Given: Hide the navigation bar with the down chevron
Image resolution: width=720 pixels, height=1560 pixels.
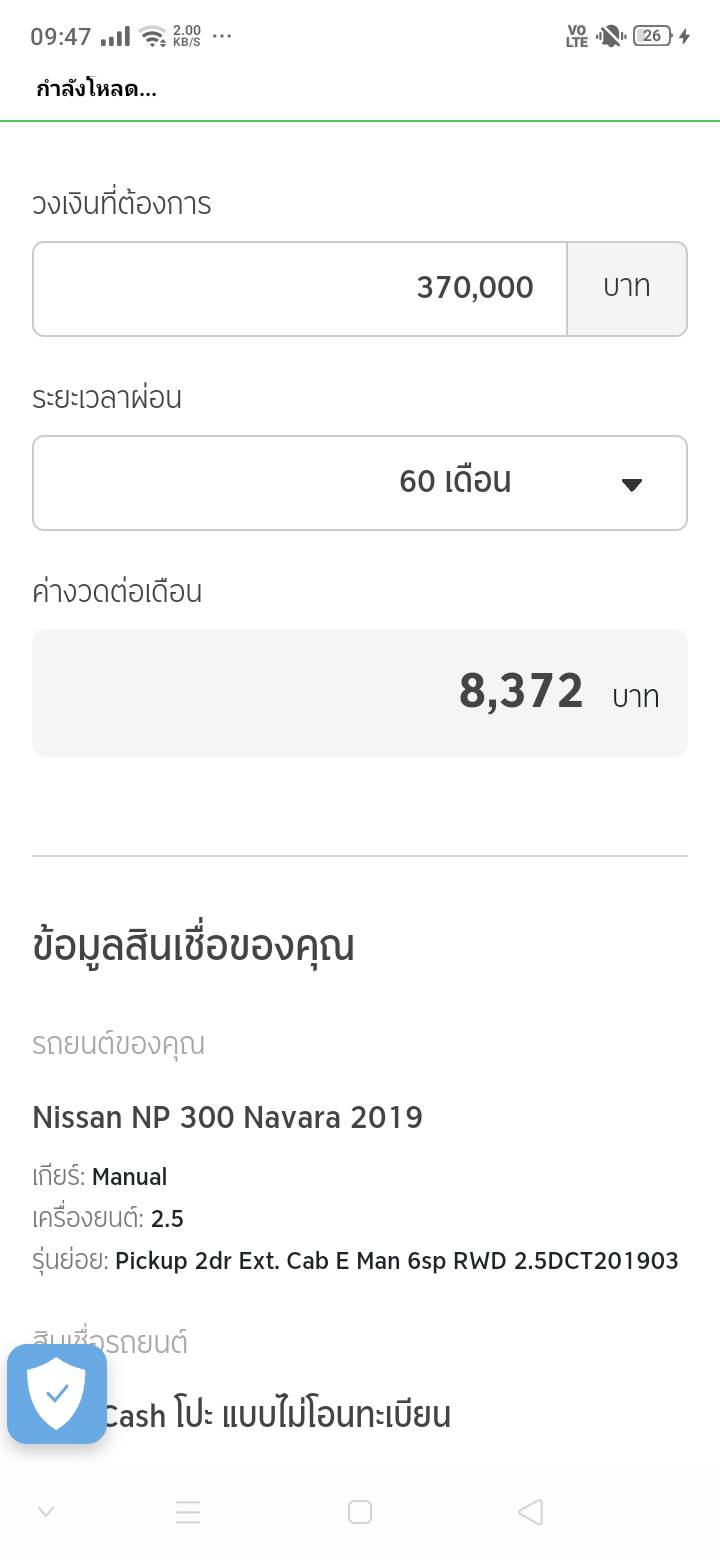Looking at the screenshot, I should [46, 1512].
